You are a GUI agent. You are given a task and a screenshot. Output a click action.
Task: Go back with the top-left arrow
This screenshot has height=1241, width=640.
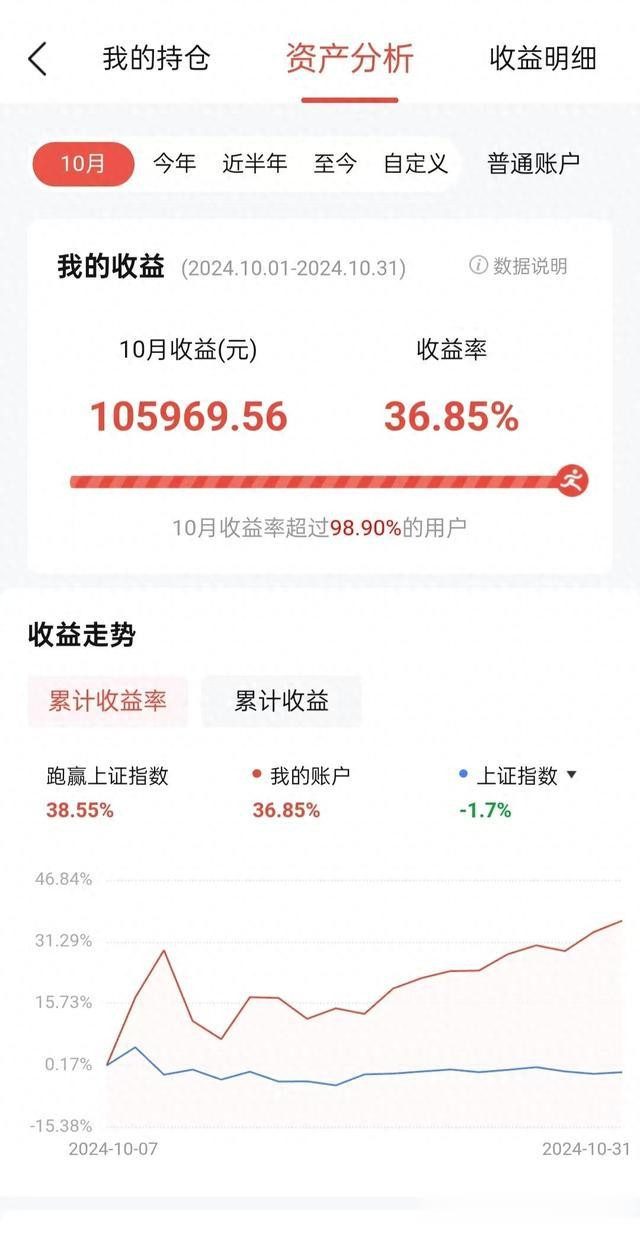(x=37, y=59)
